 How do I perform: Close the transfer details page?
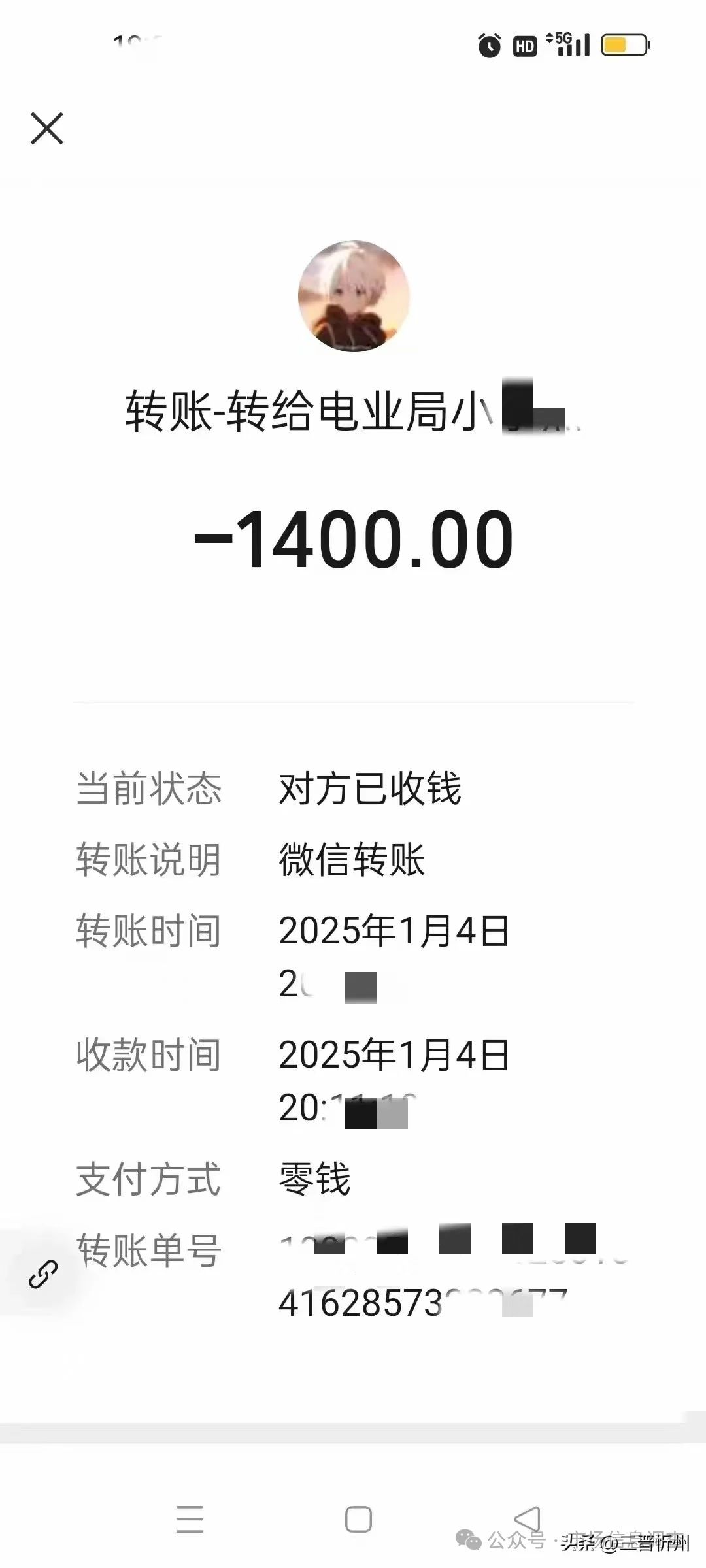click(47, 128)
